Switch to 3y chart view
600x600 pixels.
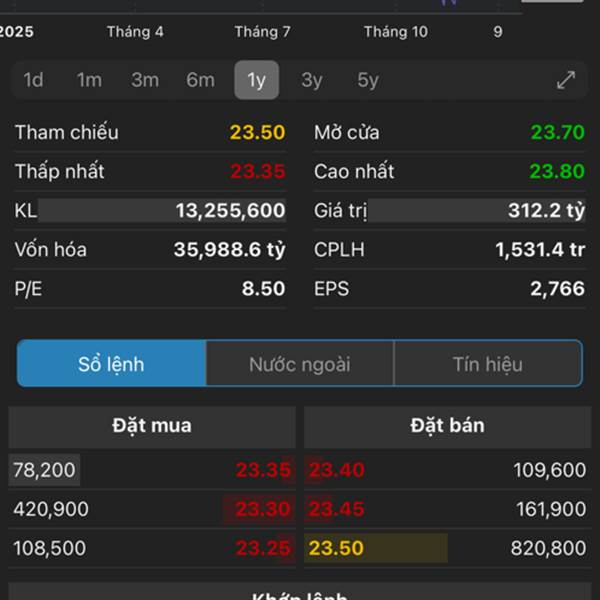312,80
